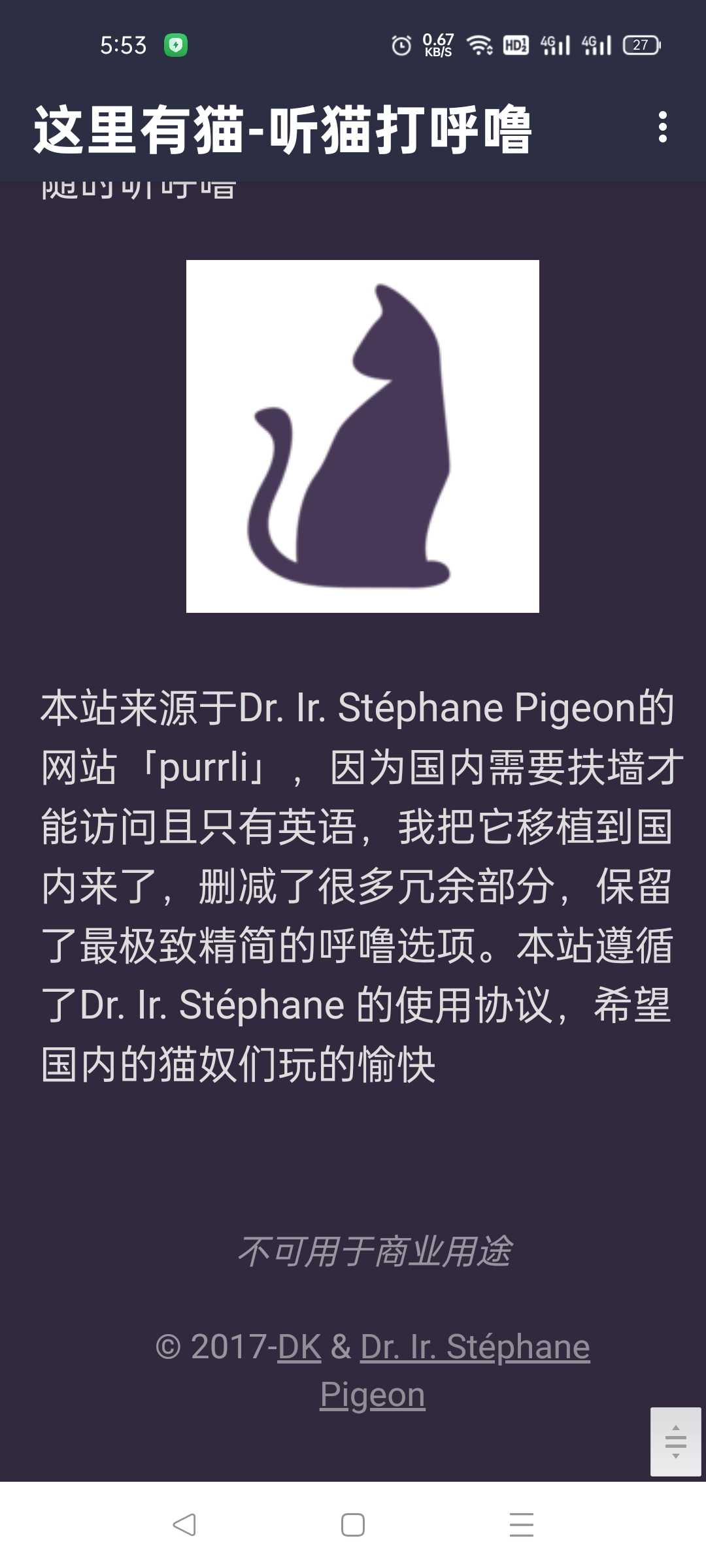Viewport: 706px width, 1568px height.
Task: Open the DK link in footer
Action: point(299,1347)
